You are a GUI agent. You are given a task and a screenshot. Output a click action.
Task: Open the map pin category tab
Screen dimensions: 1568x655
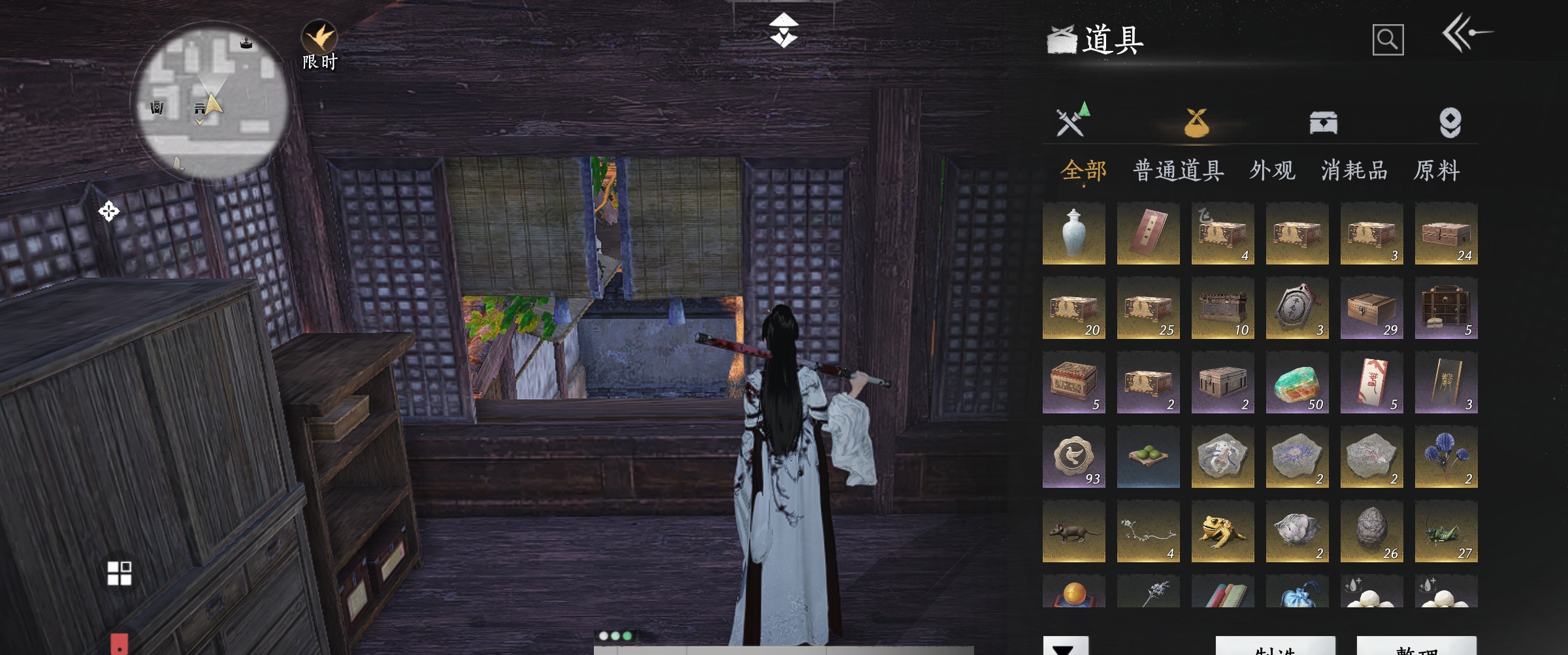click(1450, 123)
